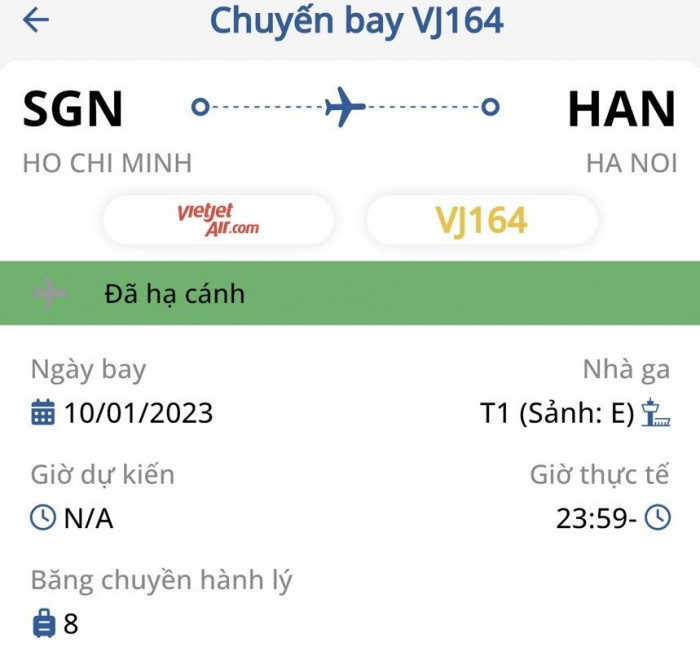Go back from flight VJ164 details
700x669 pixels.
[x=36, y=20]
